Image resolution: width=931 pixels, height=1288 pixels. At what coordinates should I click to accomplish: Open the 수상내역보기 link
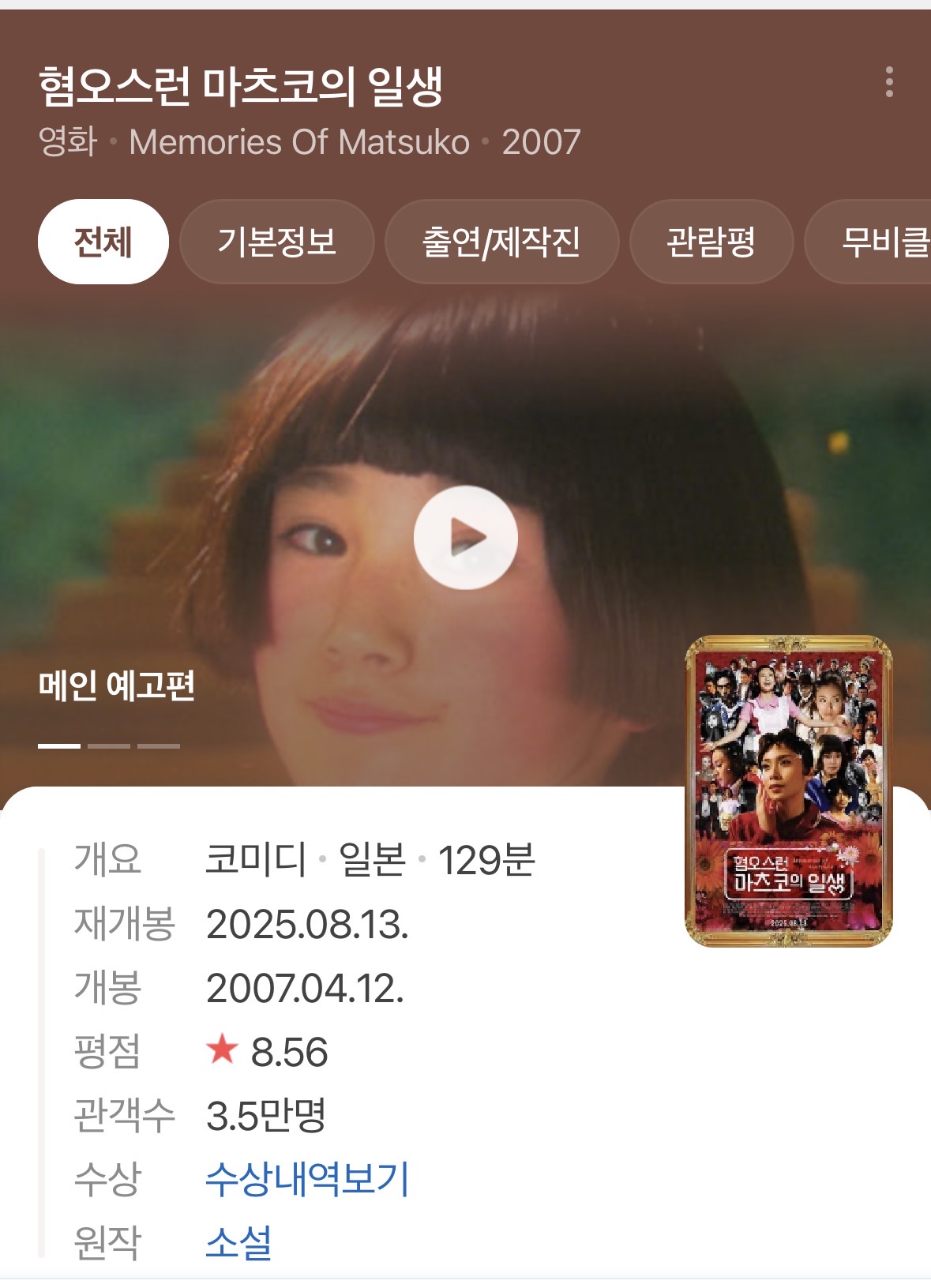pyautogui.click(x=307, y=1180)
